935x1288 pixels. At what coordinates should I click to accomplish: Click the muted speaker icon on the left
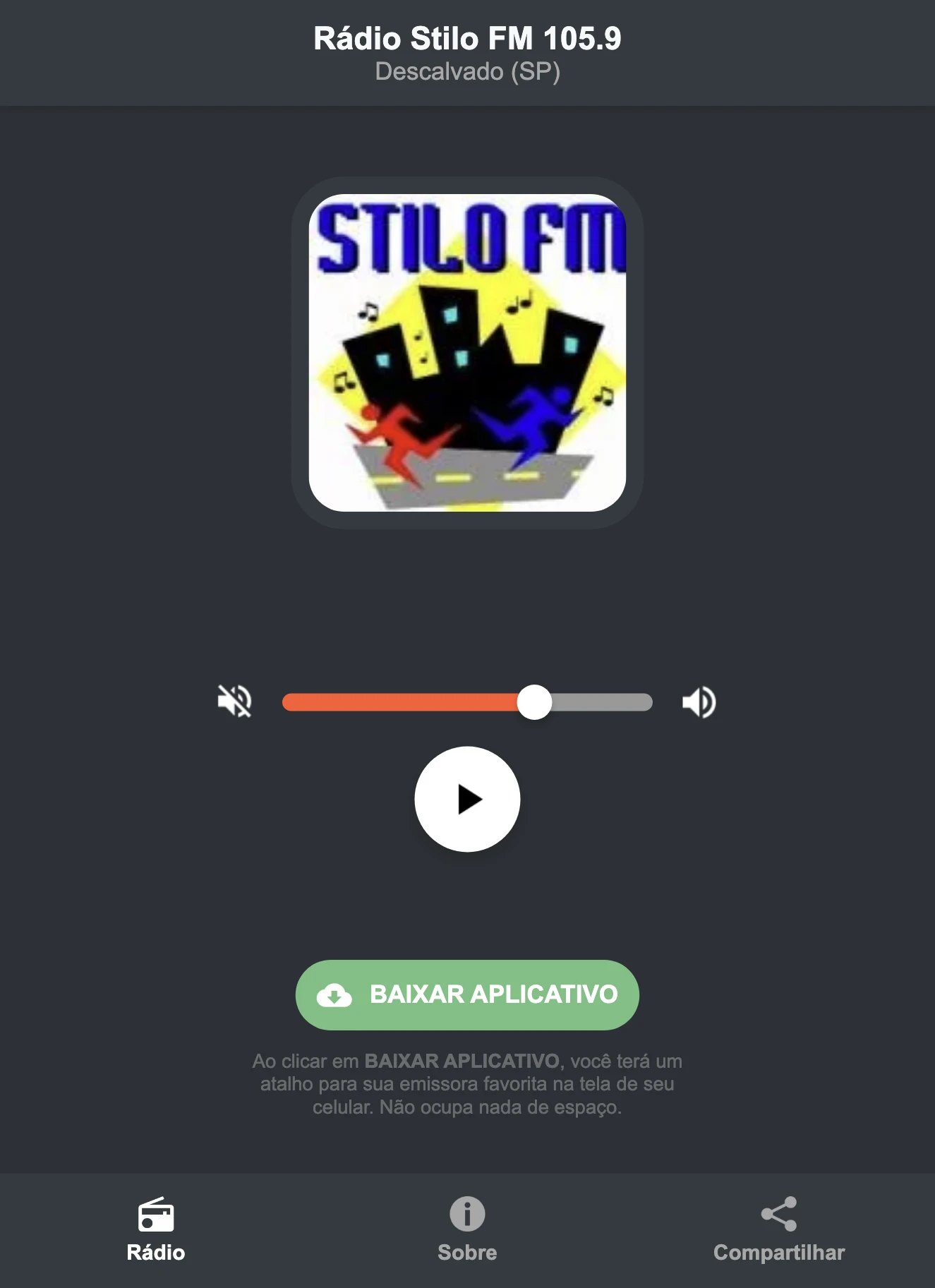pyautogui.click(x=236, y=701)
